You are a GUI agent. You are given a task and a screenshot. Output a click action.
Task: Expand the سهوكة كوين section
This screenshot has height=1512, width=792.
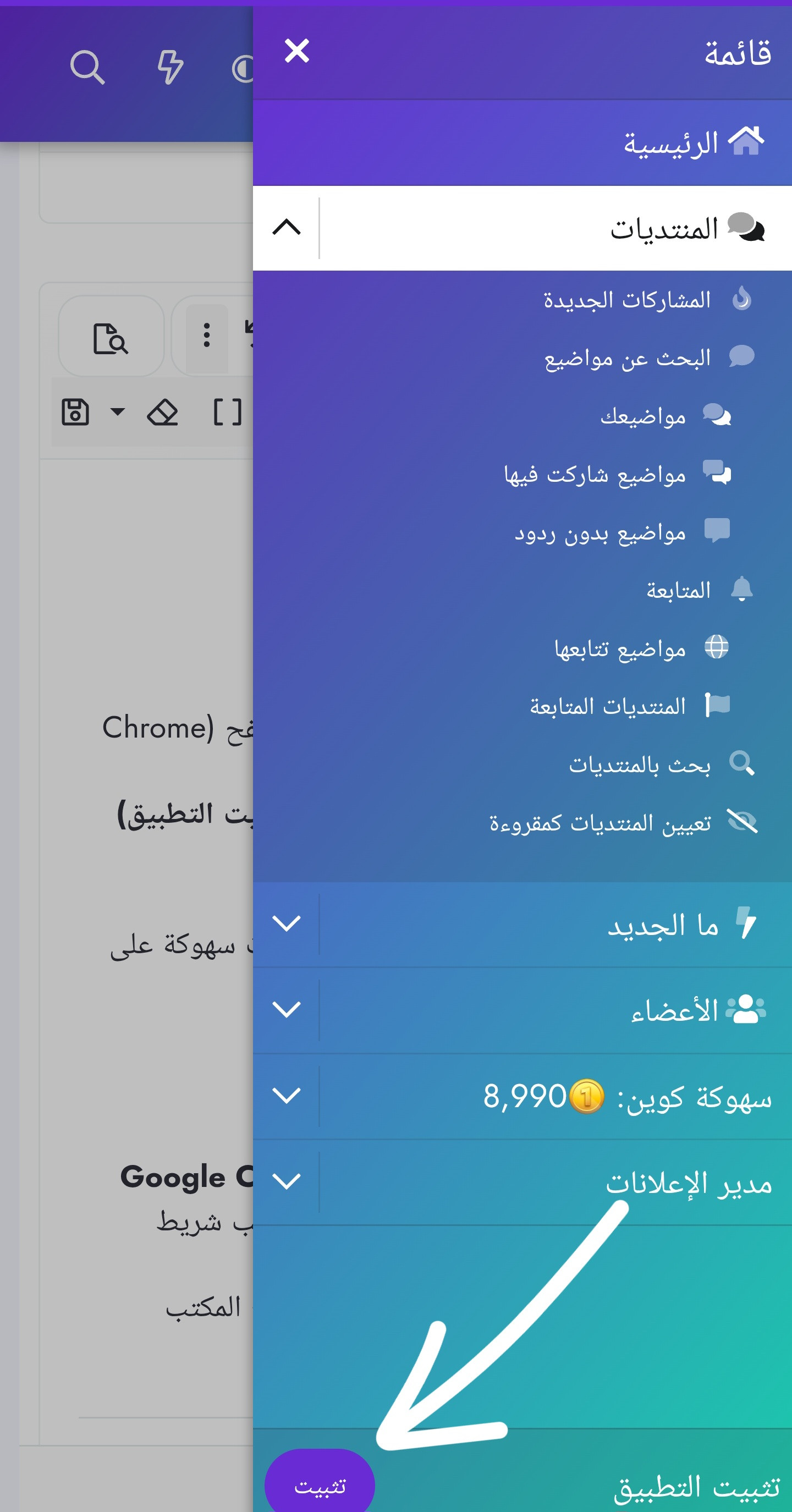click(x=287, y=1095)
